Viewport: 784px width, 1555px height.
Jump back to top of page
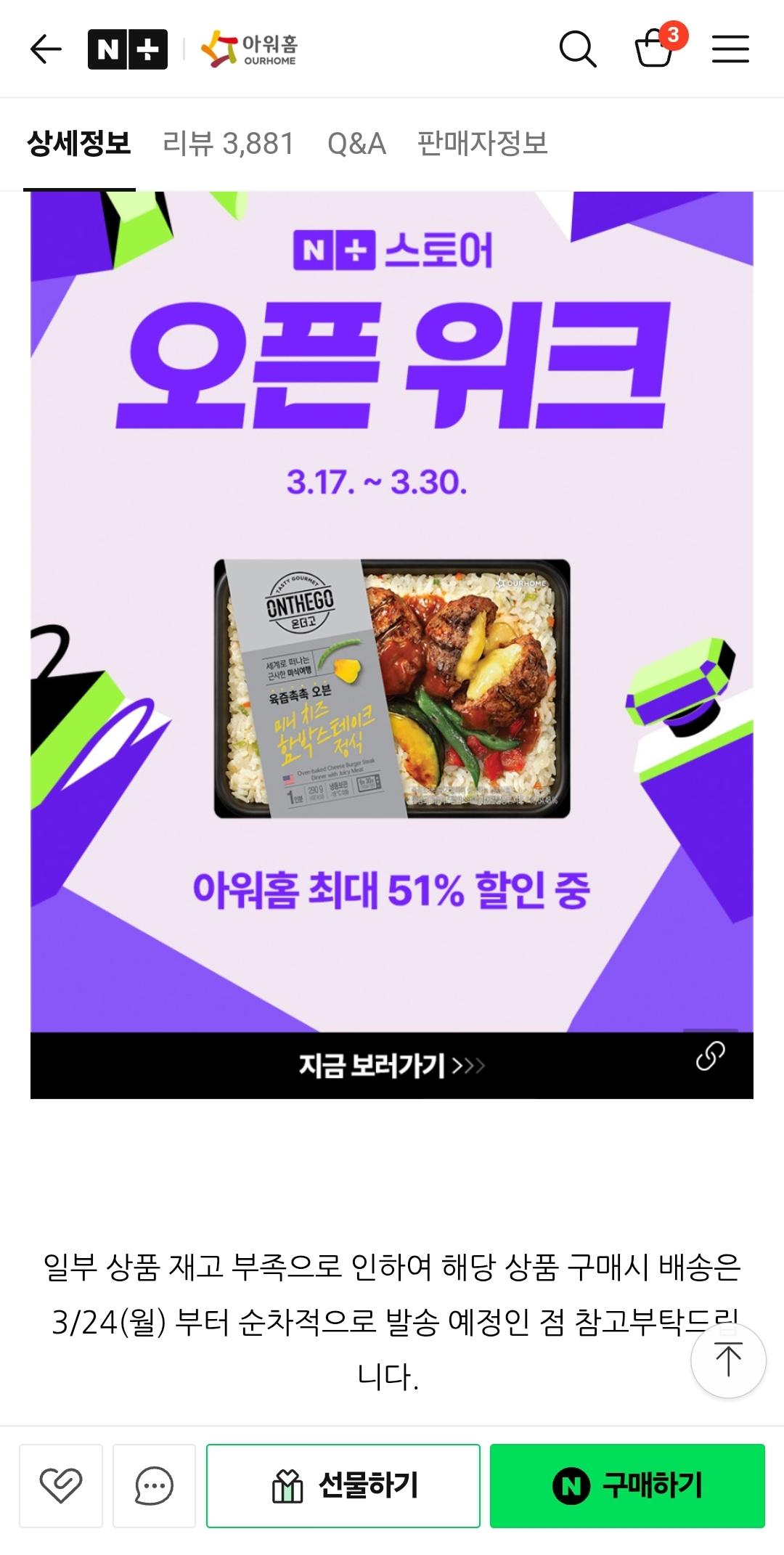[x=728, y=1360]
